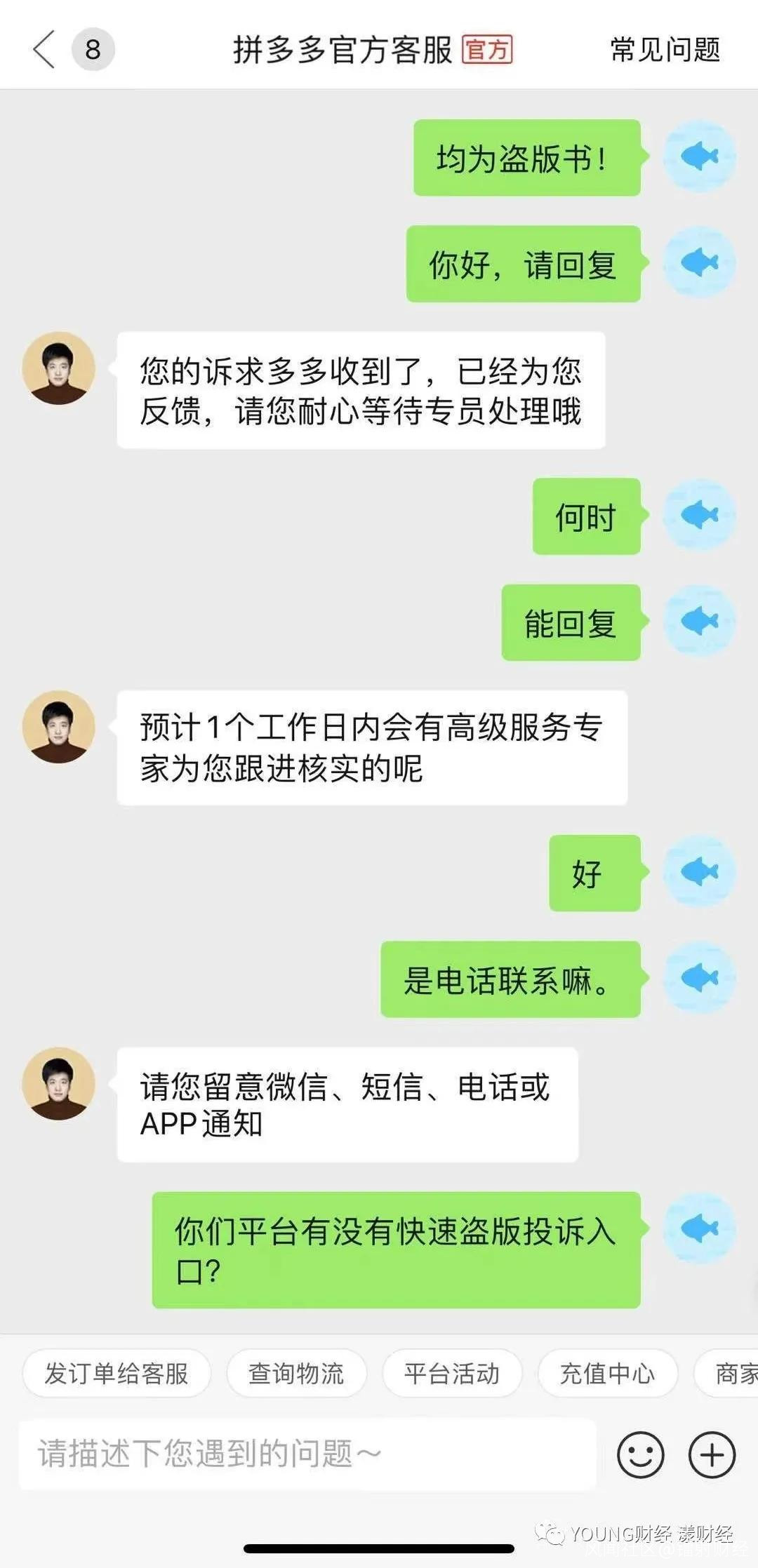Viewport: 758px width, 1568px height.
Task: Open the plus attachment menu
Action: click(712, 1454)
